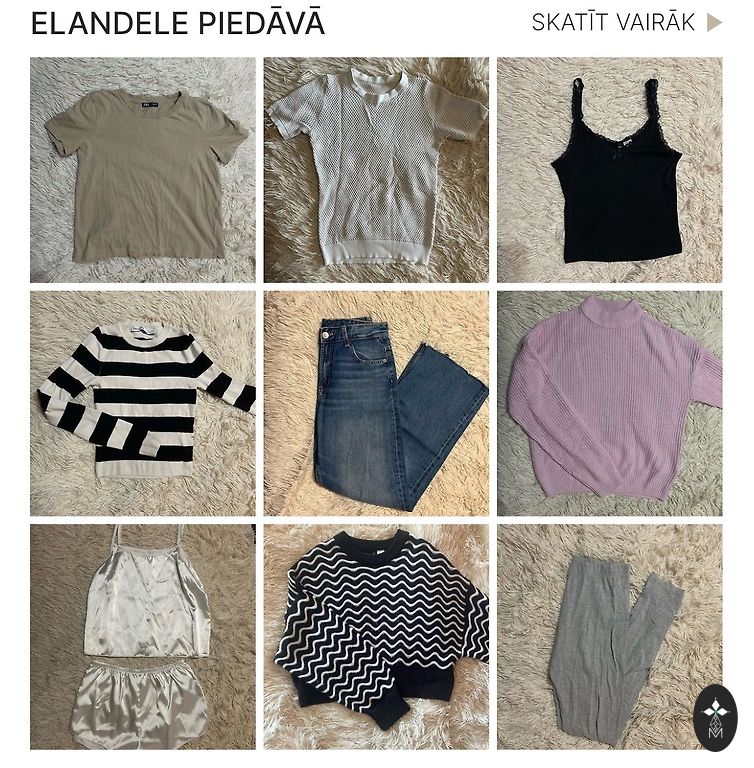Screen dimensions: 754x768
Task: Open the blue jeans listing
Action: (x=376, y=403)
